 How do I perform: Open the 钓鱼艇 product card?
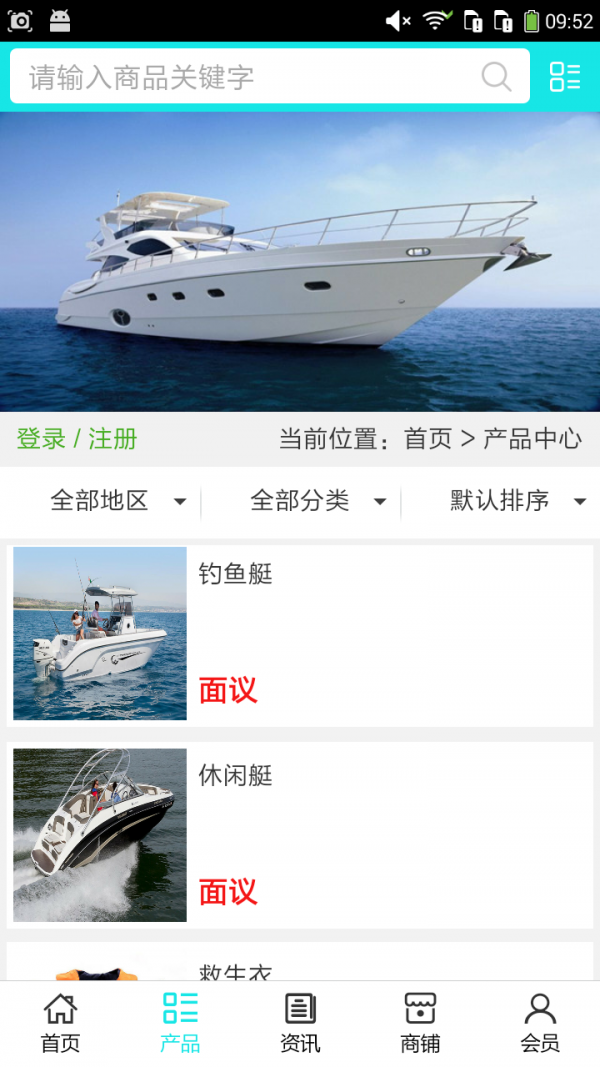point(300,634)
